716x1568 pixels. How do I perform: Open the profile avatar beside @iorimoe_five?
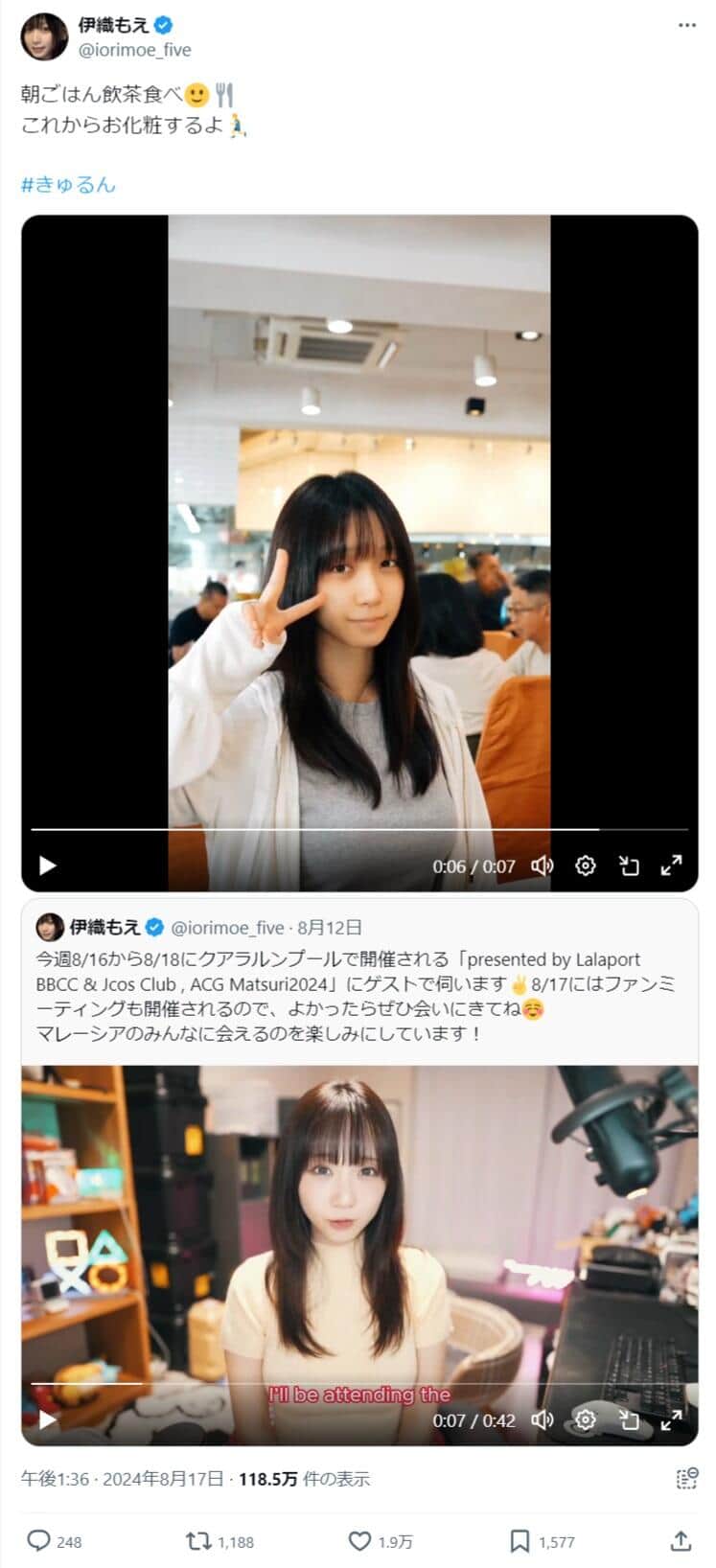(44, 36)
